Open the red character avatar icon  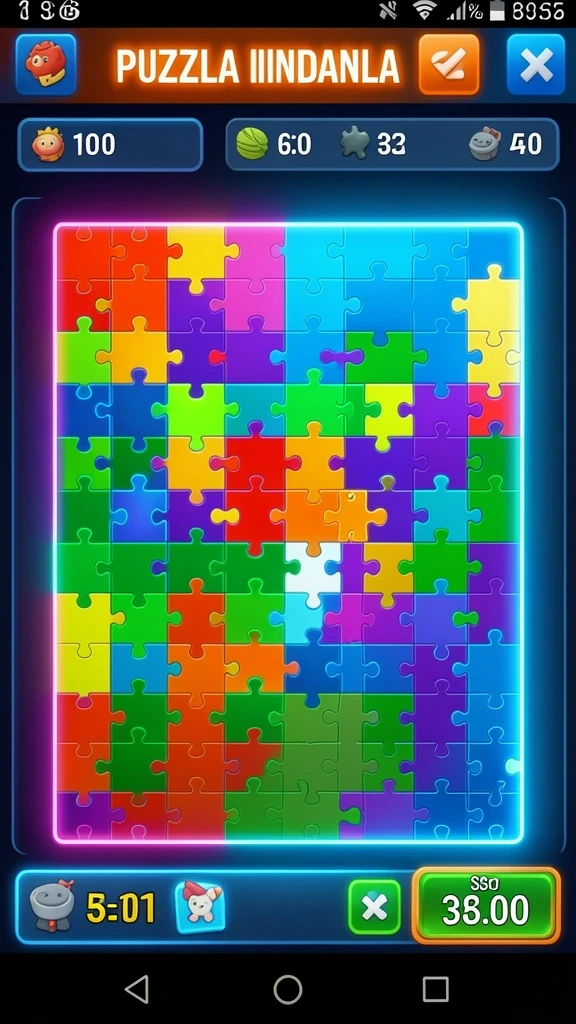click(46, 65)
